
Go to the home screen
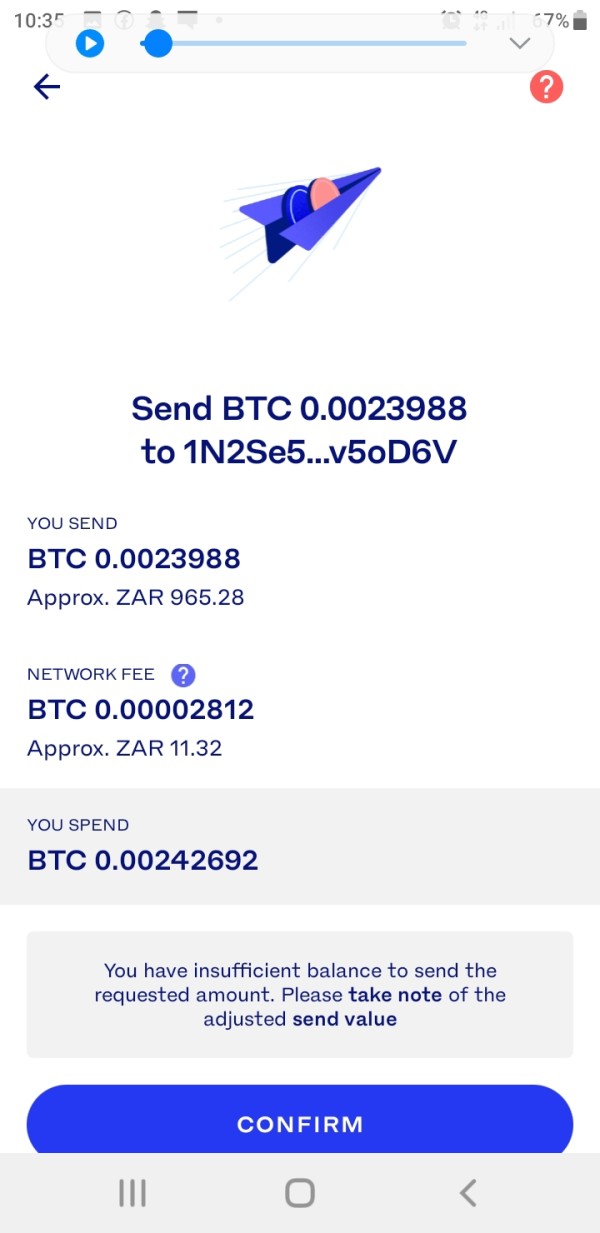(299, 1192)
